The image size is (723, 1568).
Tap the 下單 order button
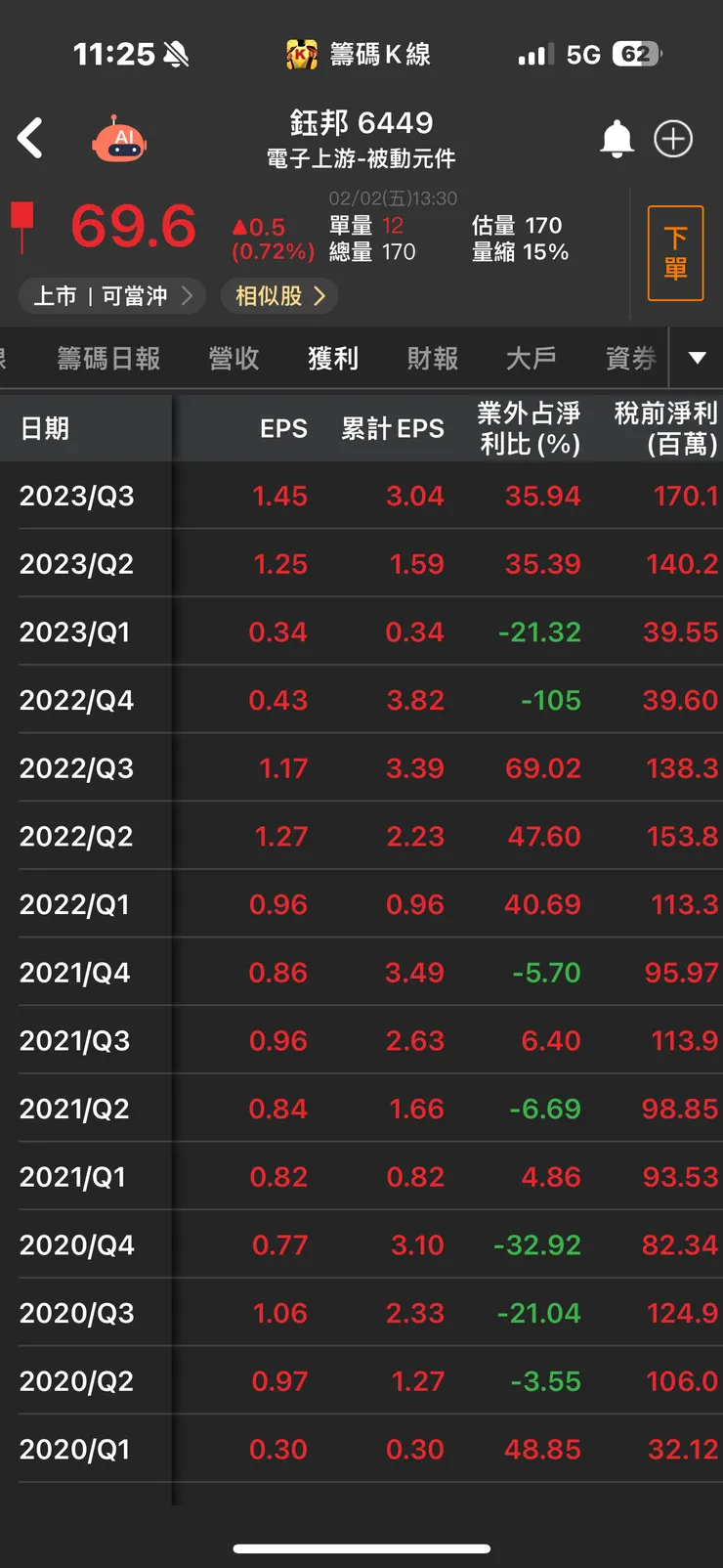point(675,253)
